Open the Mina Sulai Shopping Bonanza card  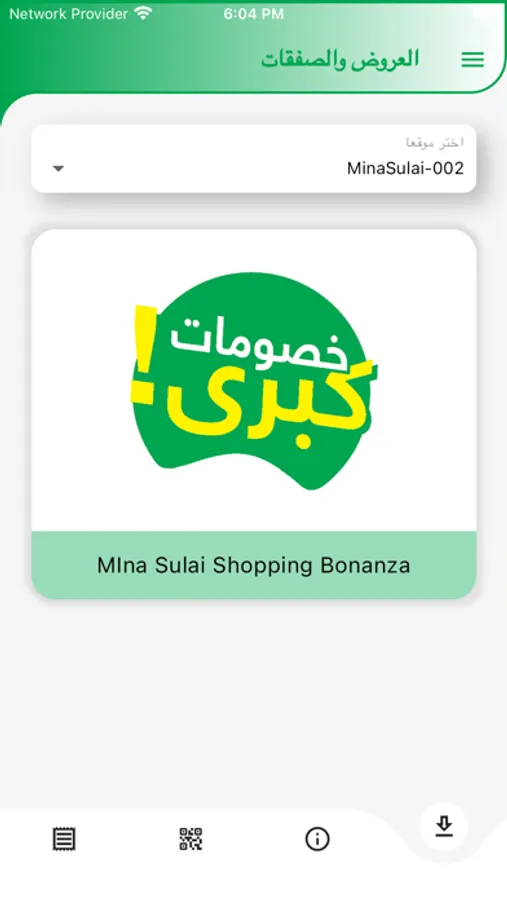(254, 414)
